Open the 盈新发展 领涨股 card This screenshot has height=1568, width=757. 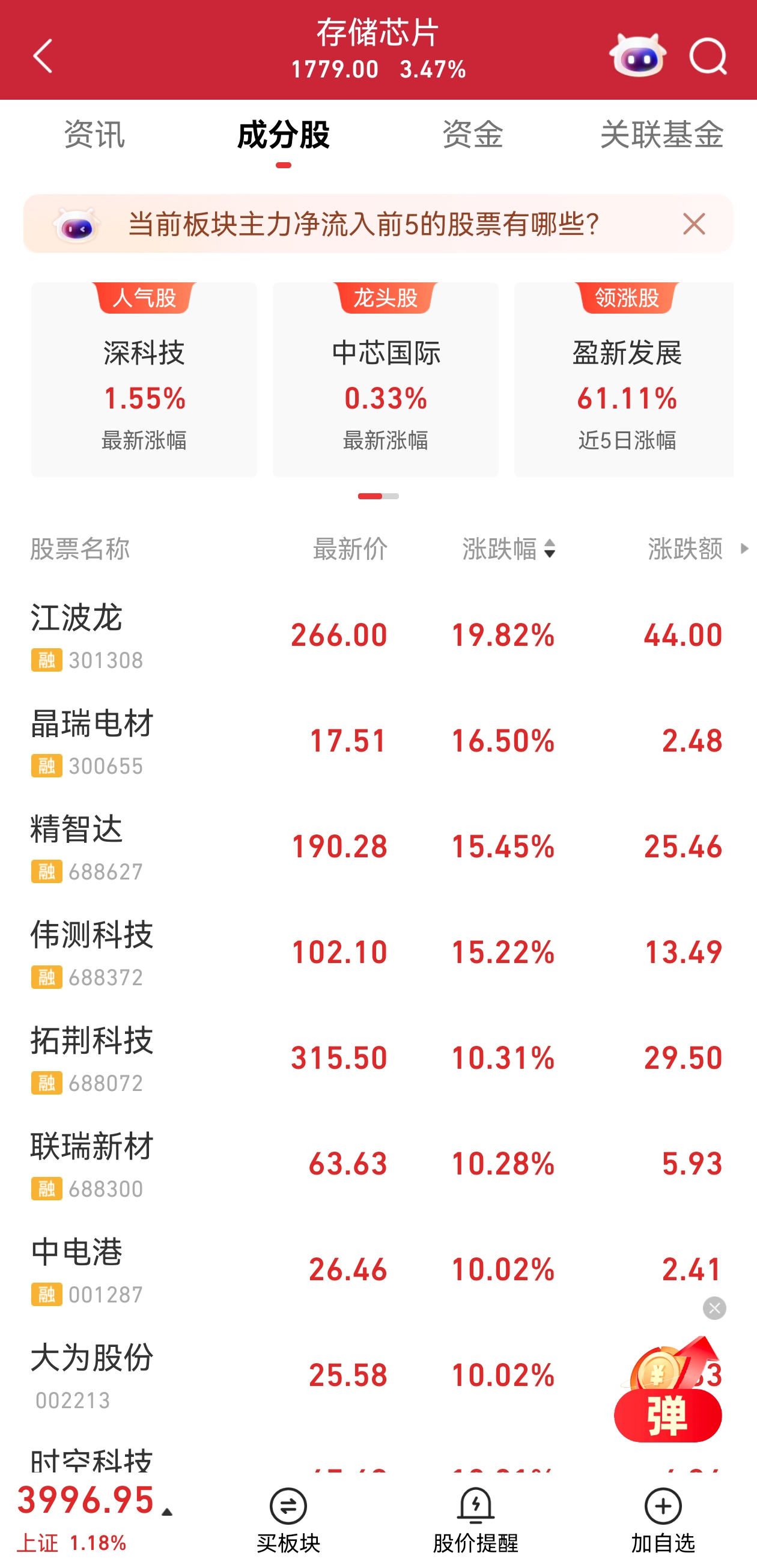pyautogui.click(x=625, y=379)
